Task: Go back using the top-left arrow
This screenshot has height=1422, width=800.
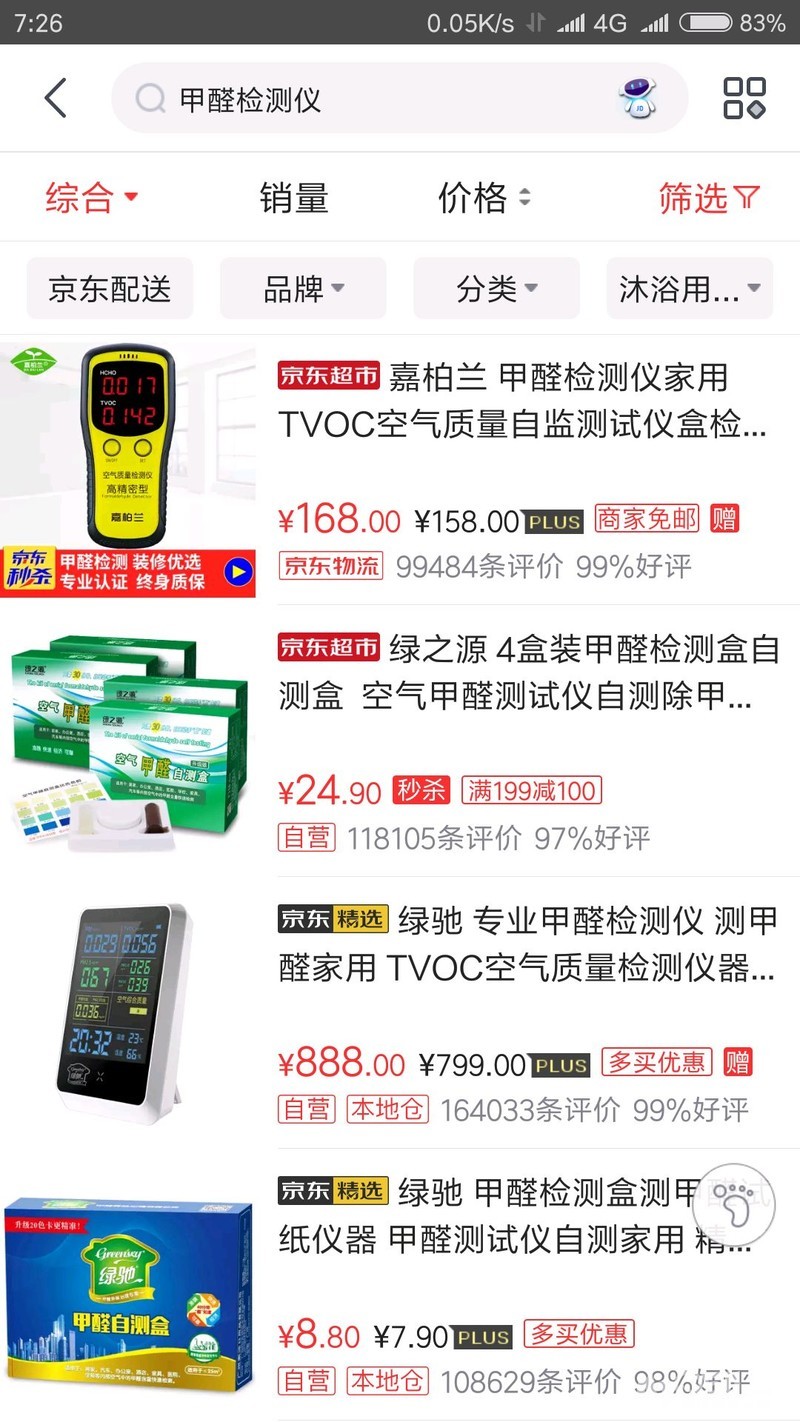Action: point(56,99)
